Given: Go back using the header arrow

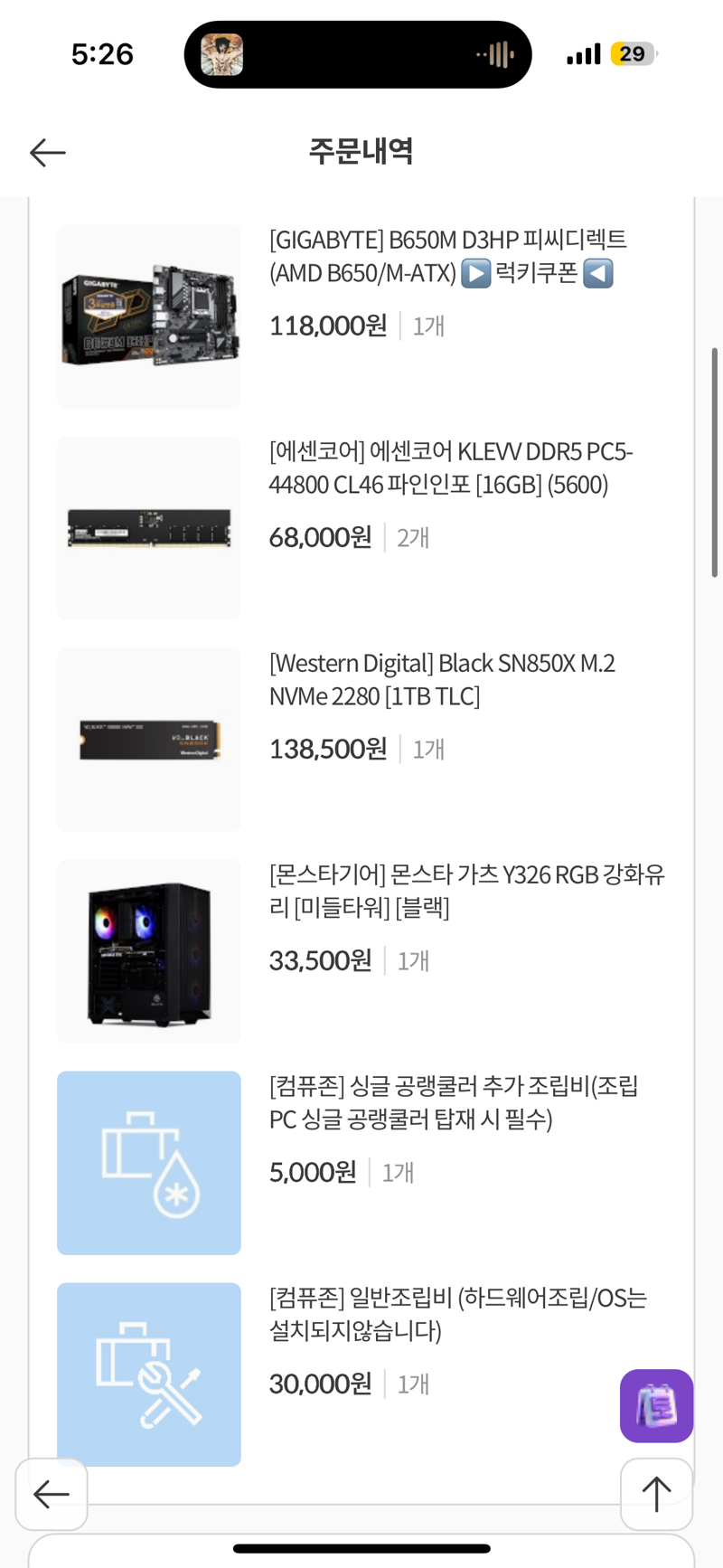Looking at the screenshot, I should (48, 153).
